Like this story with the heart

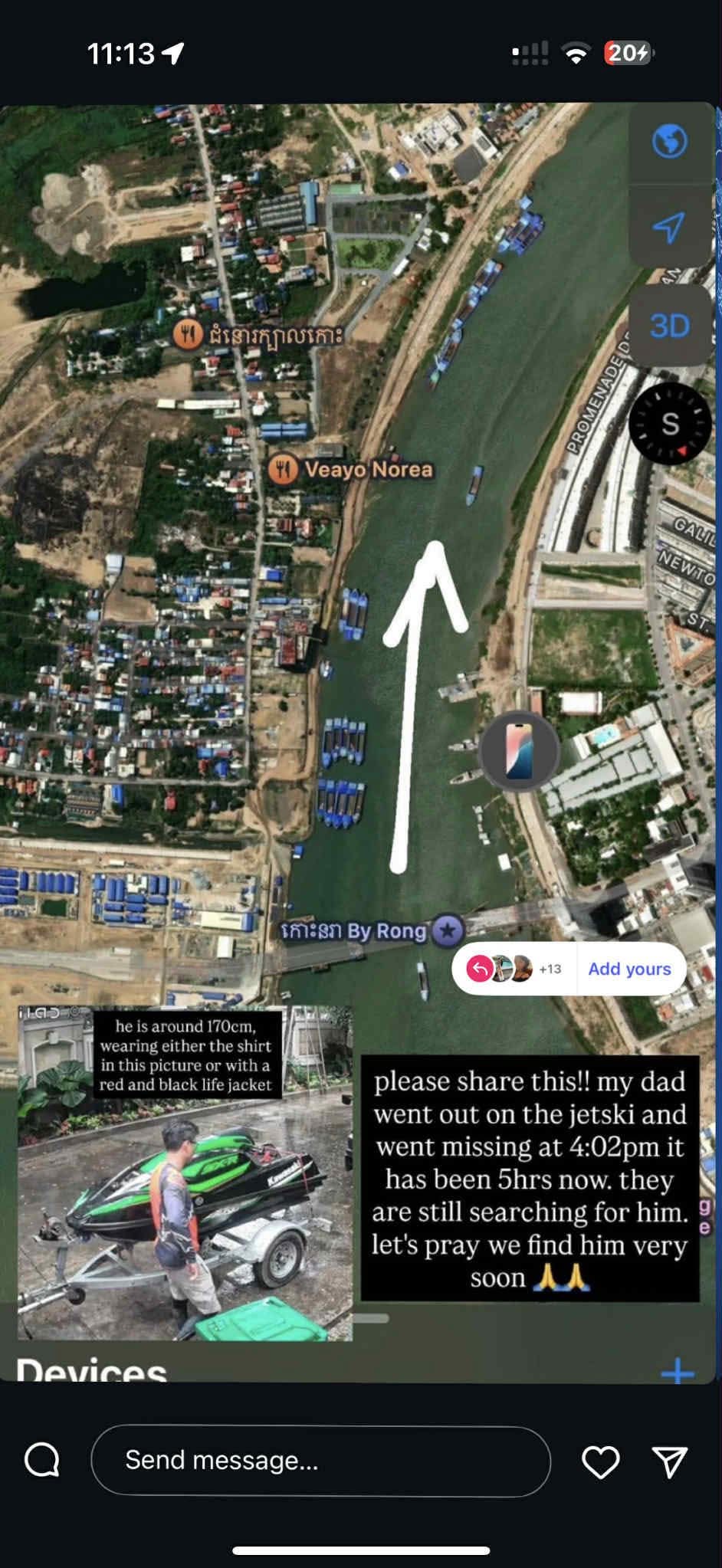[601, 1462]
